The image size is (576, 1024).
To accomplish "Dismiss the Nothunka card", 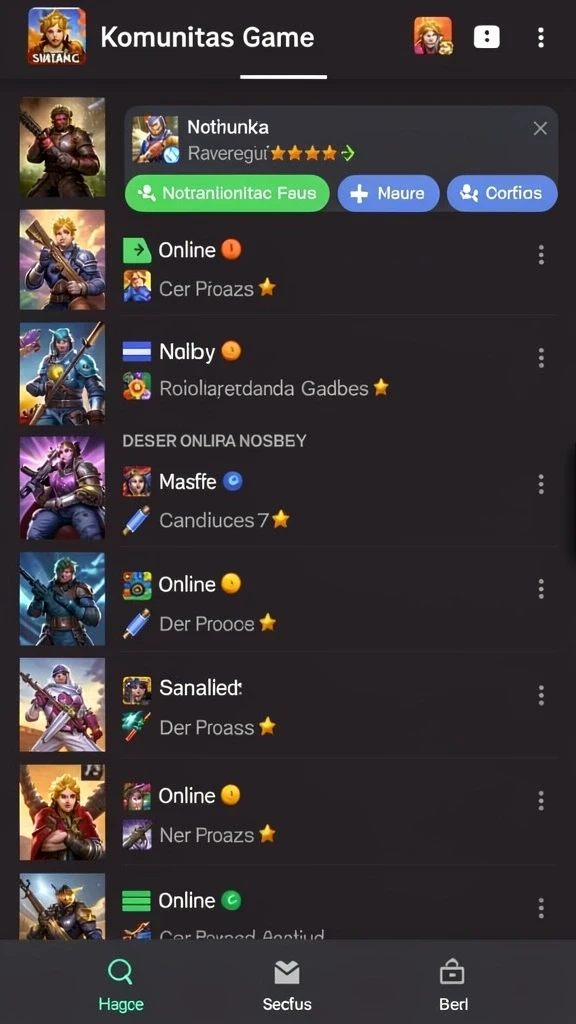I will (x=540, y=129).
